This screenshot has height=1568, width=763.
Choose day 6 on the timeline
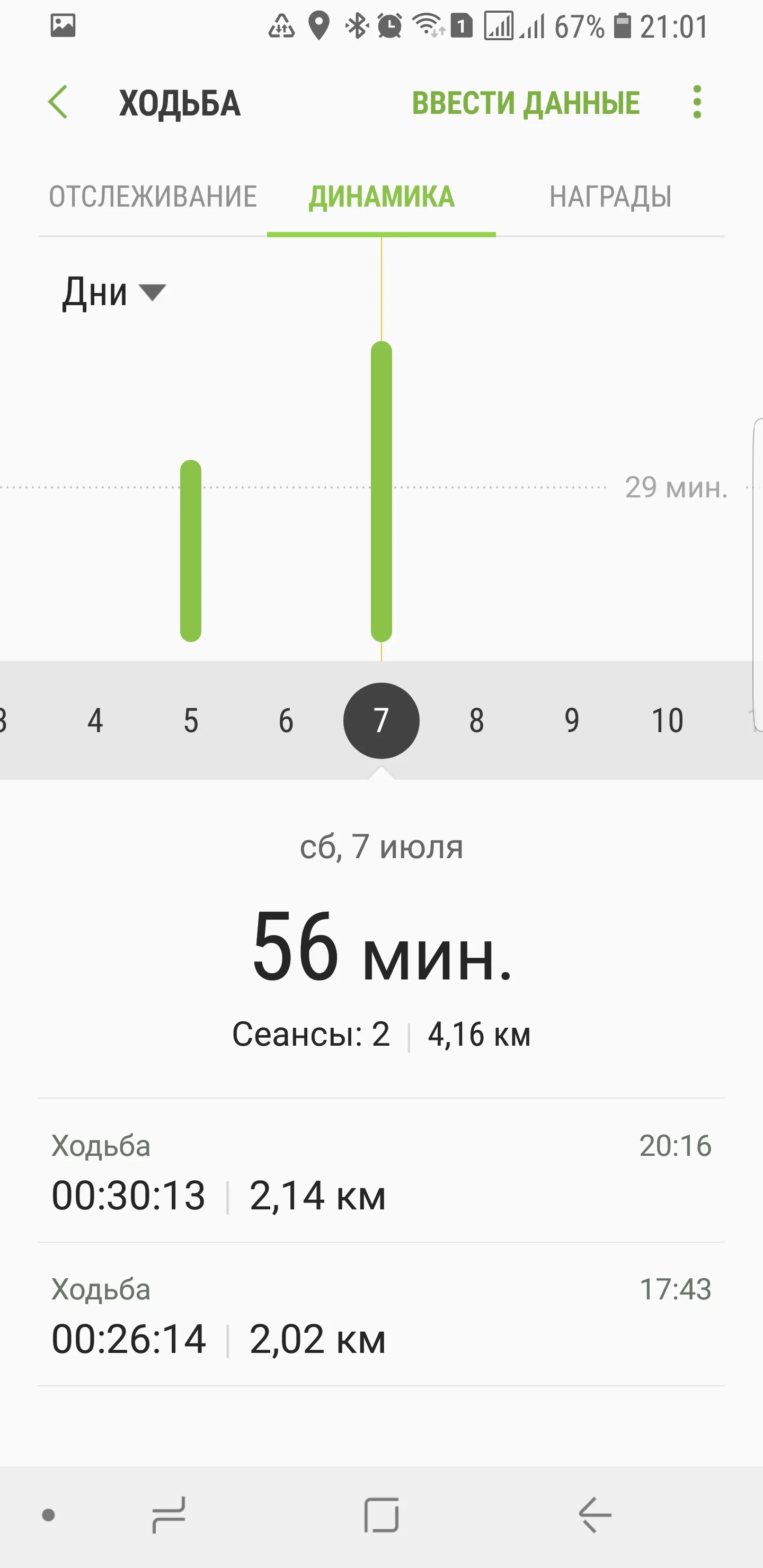[286, 720]
